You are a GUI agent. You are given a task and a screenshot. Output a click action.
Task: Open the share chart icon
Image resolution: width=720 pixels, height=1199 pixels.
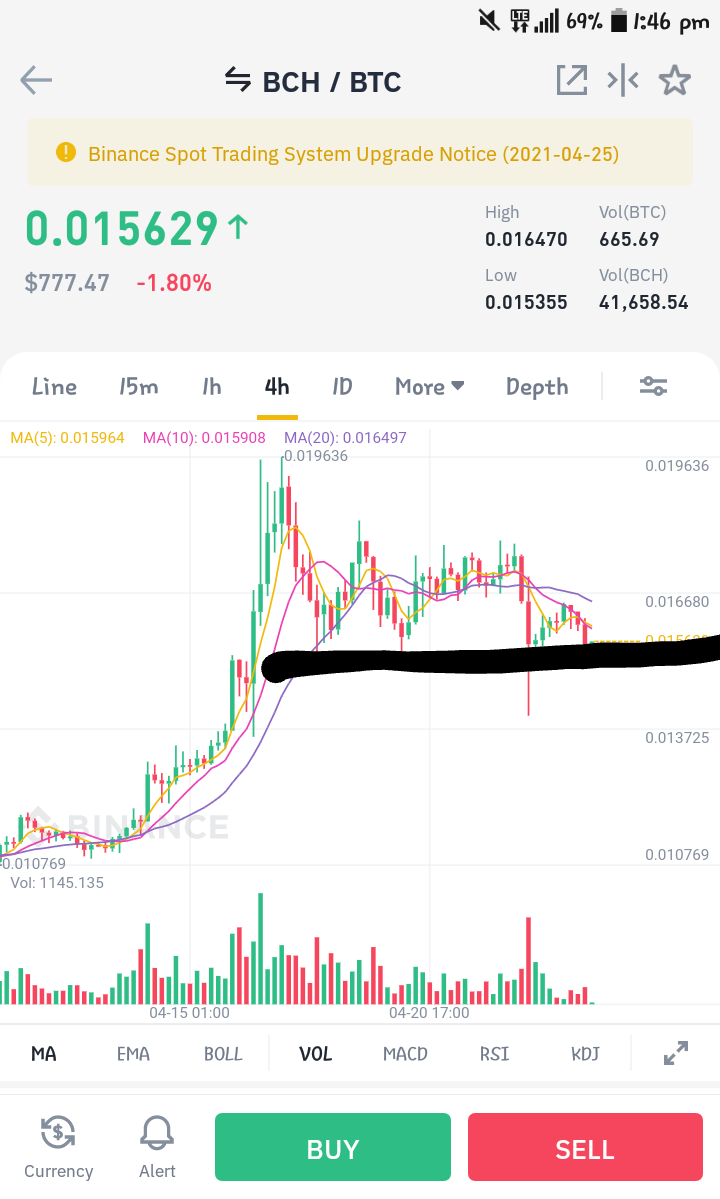(572, 80)
